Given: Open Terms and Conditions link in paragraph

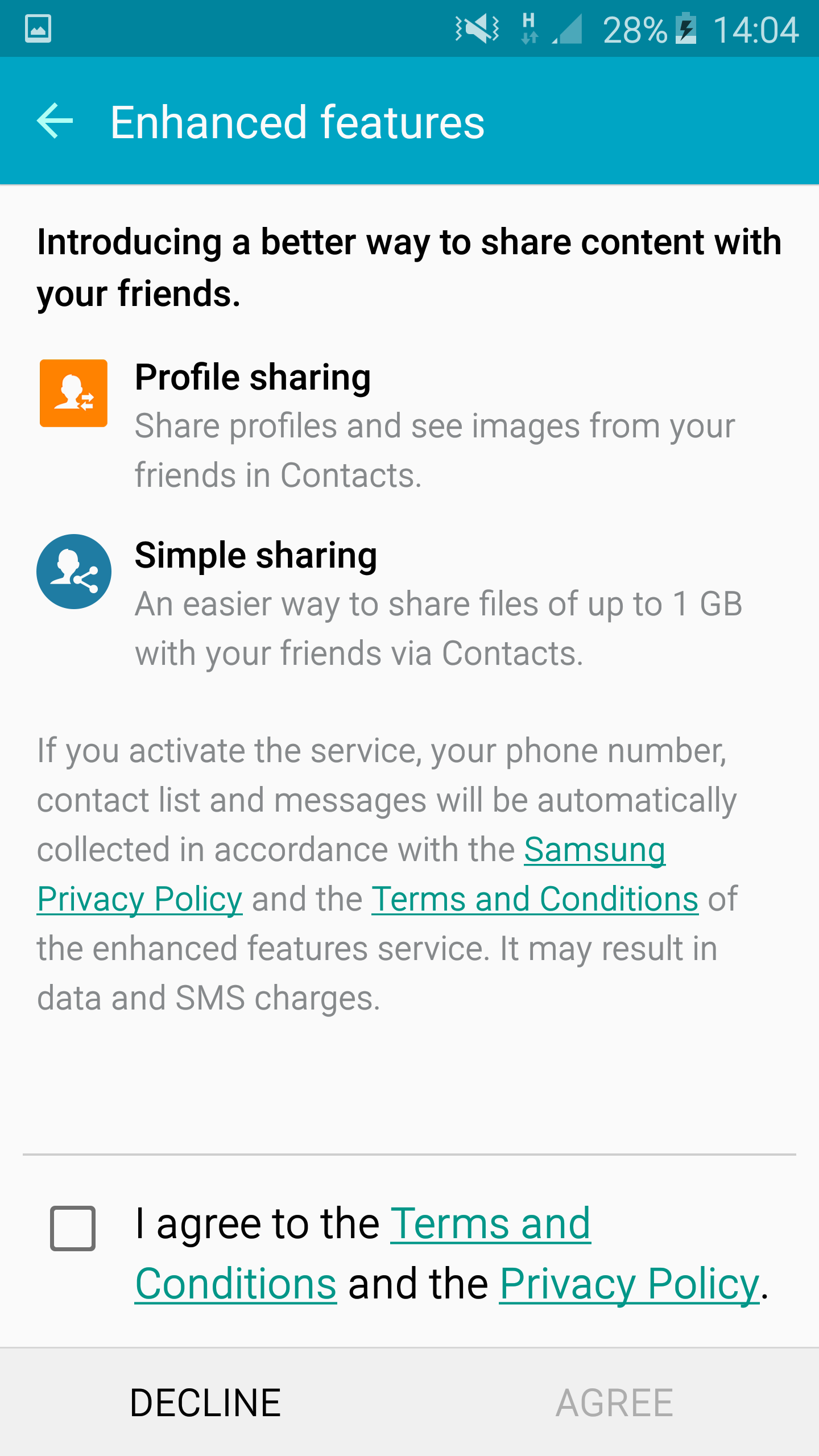Looking at the screenshot, I should [535, 899].
